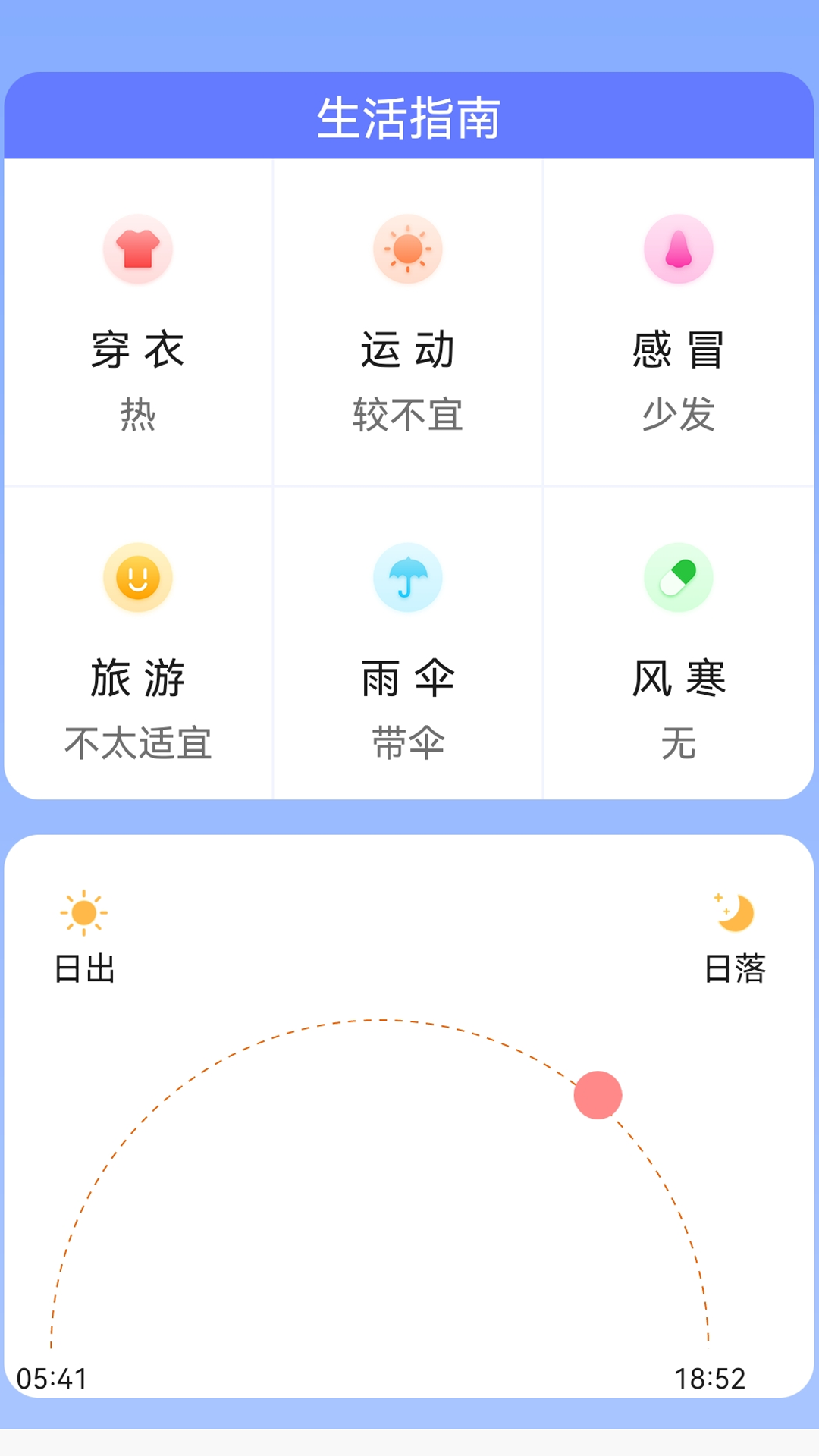Select the blue umbrella icon above 雨伞

coord(408,578)
